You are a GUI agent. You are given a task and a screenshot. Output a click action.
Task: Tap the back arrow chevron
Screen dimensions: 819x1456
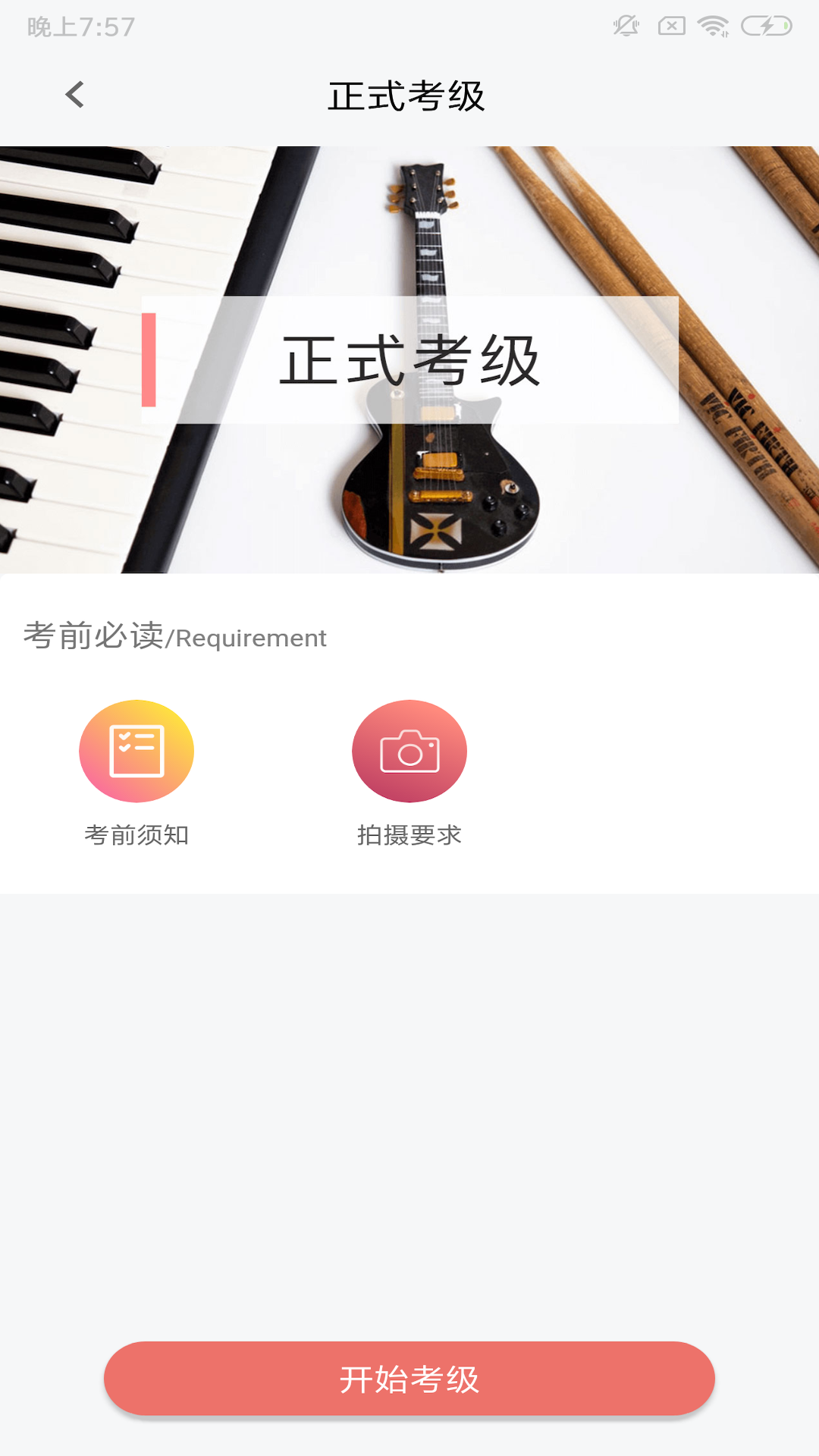[x=74, y=95]
